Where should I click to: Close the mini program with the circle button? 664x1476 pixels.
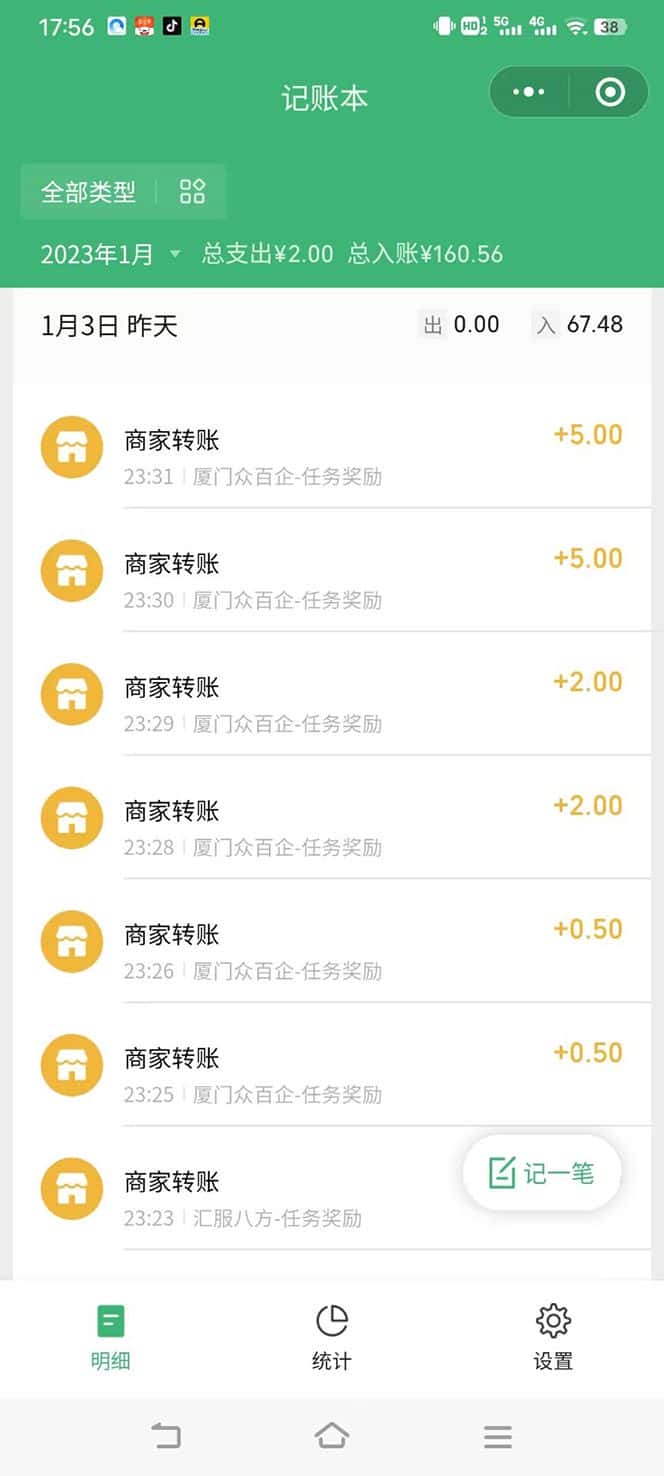(609, 93)
